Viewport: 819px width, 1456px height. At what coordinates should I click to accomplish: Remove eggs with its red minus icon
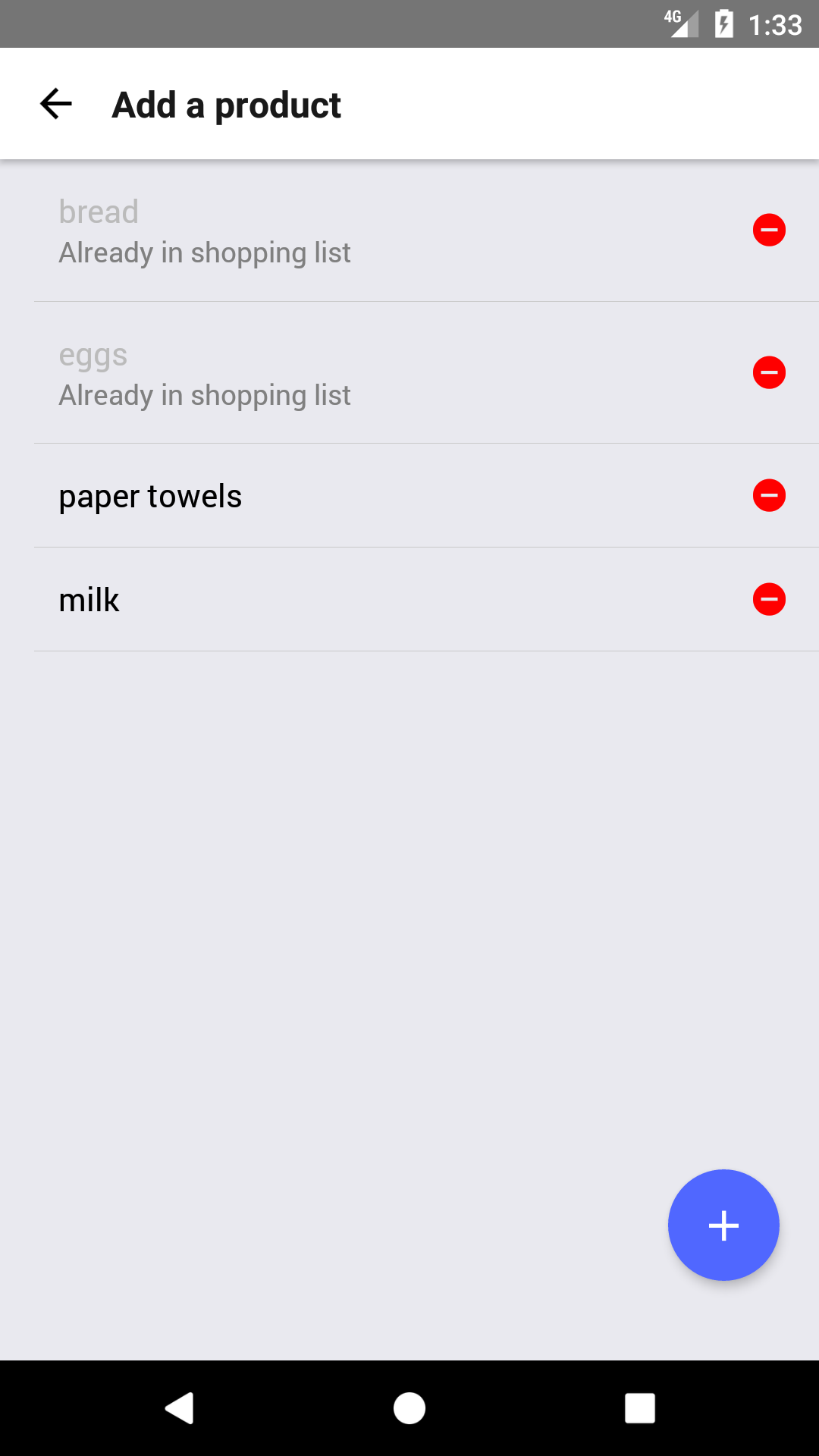tap(769, 372)
